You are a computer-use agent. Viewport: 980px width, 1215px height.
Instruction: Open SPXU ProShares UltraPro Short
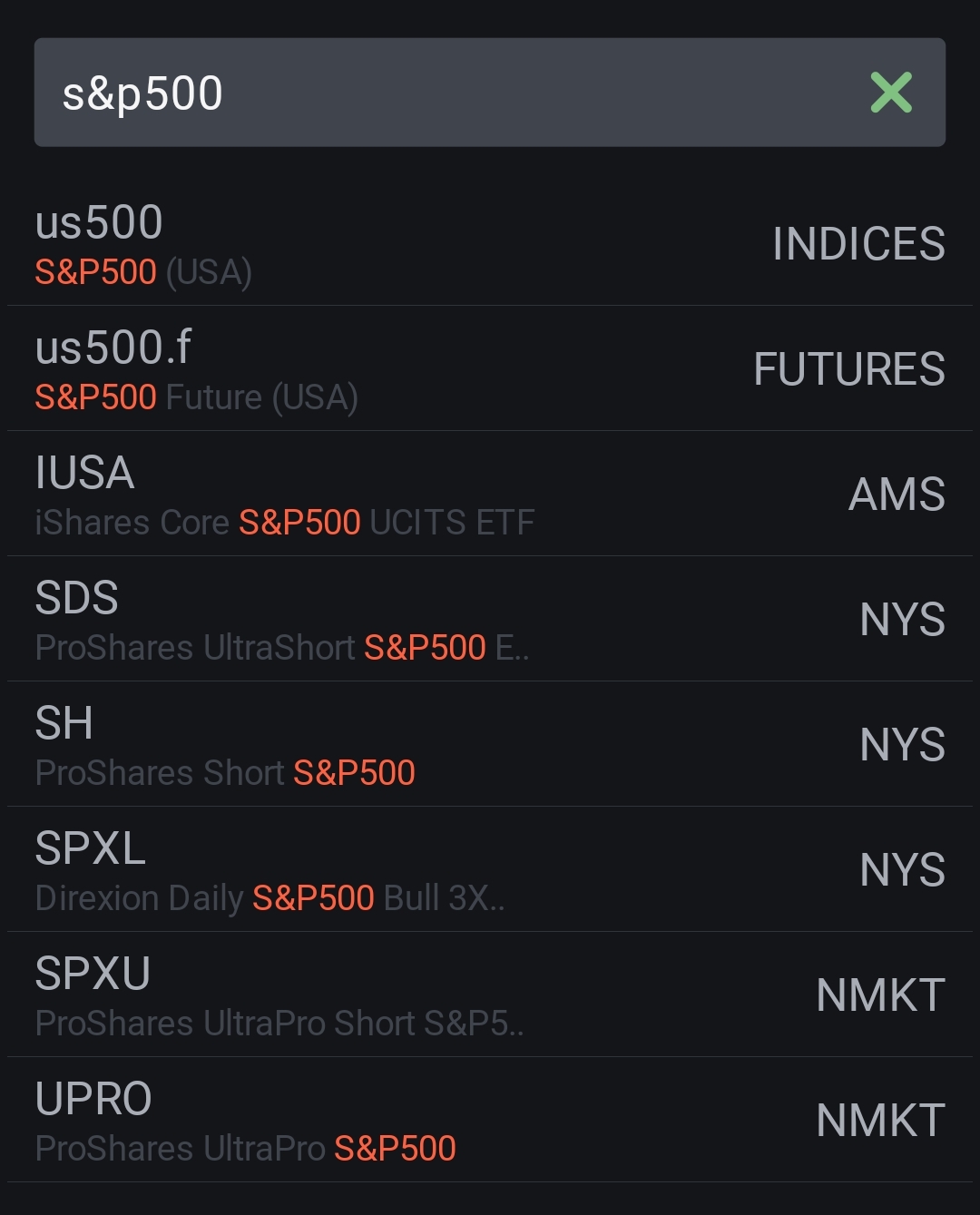pyautogui.click(x=490, y=996)
